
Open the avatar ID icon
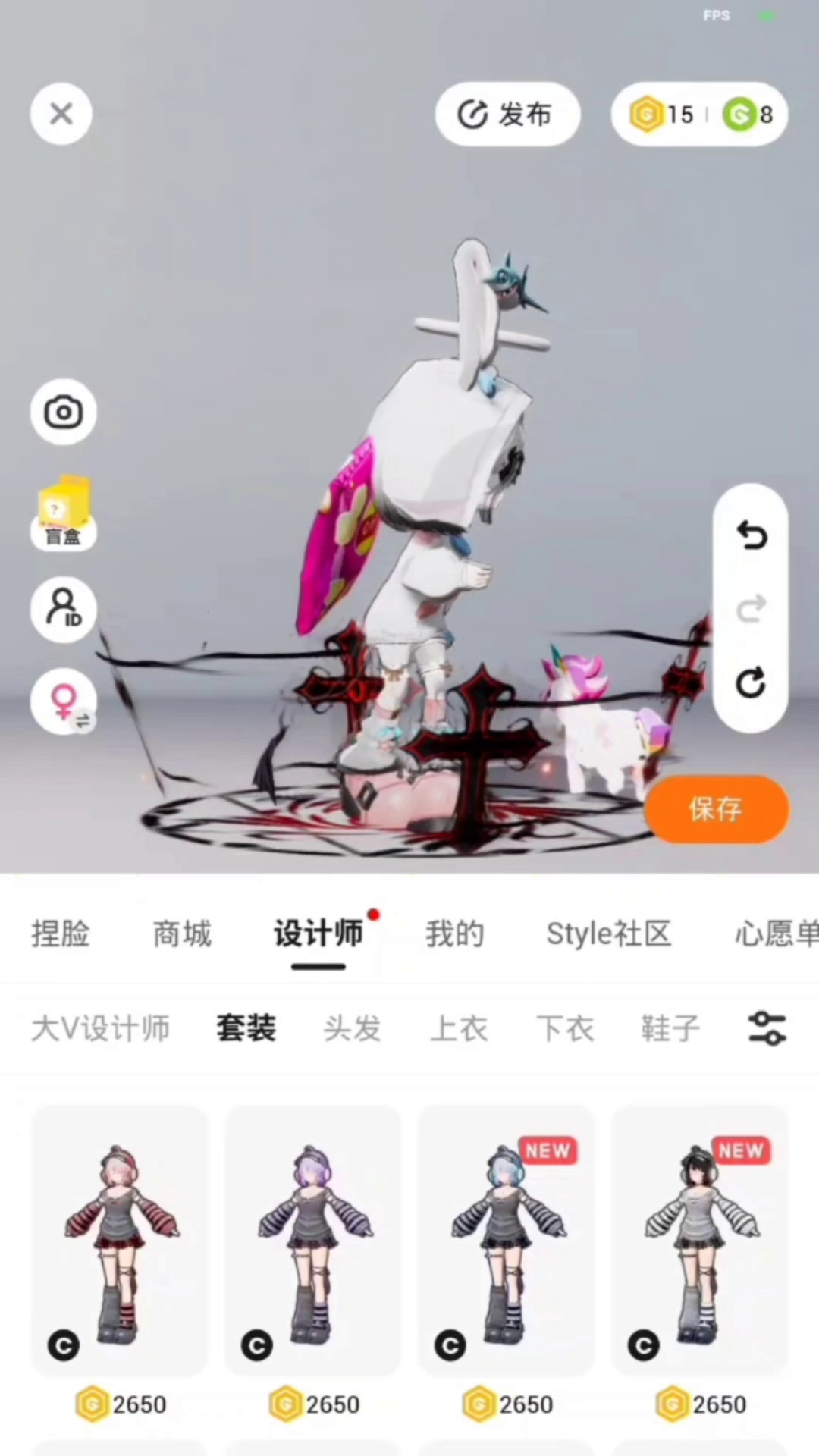pyautogui.click(x=63, y=609)
